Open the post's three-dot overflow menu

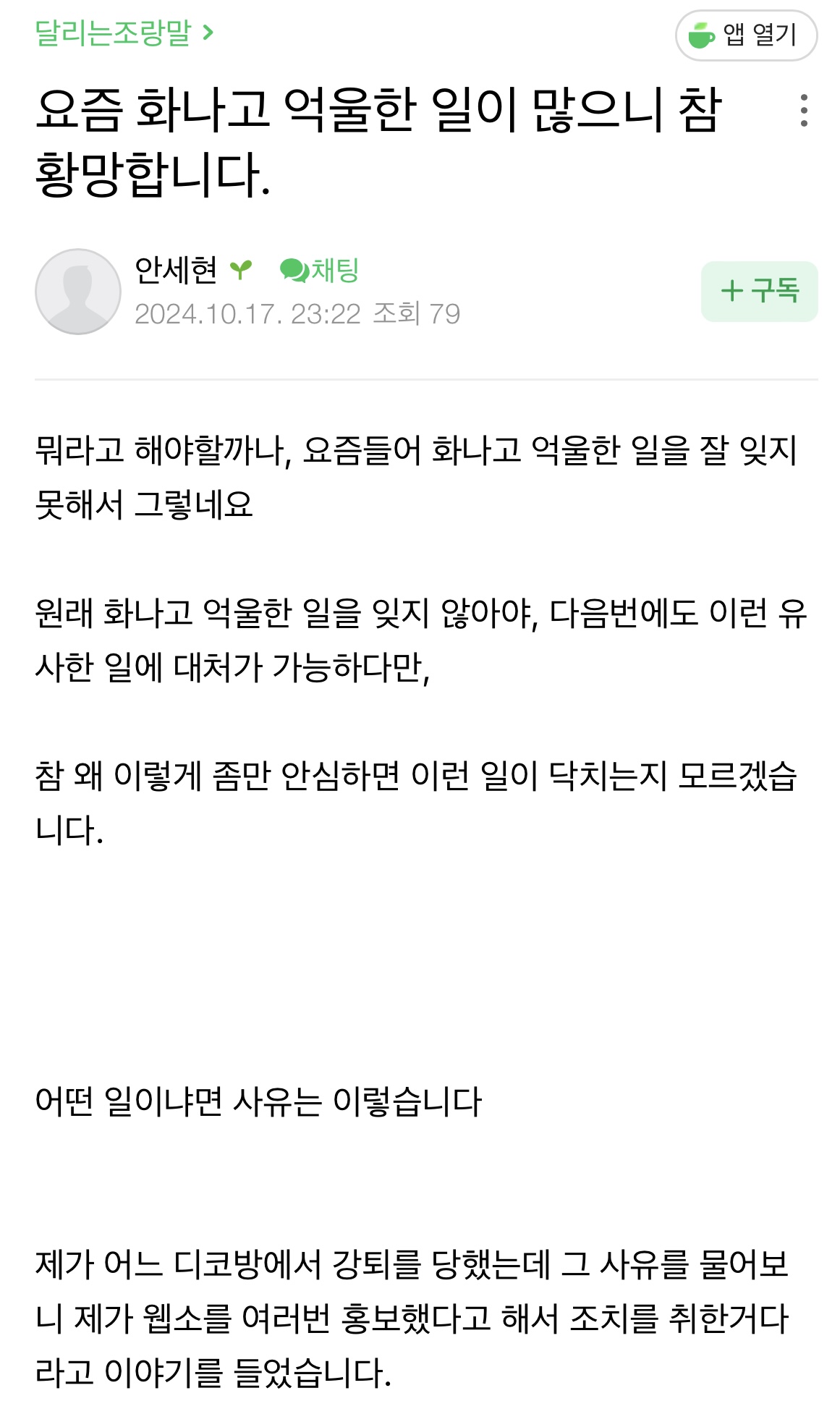[x=804, y=111]
